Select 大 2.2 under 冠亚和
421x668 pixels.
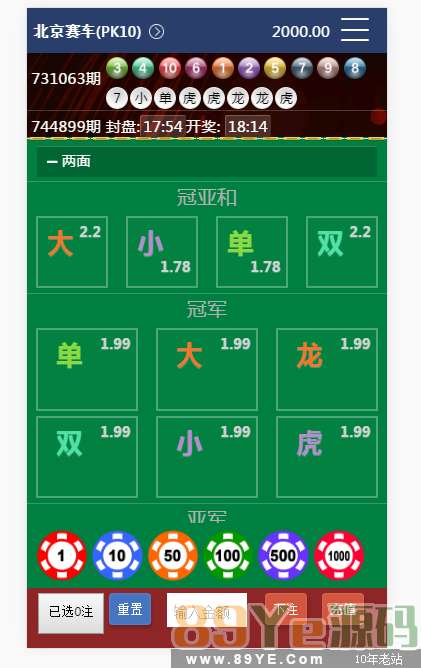click(x=72, y=252)
